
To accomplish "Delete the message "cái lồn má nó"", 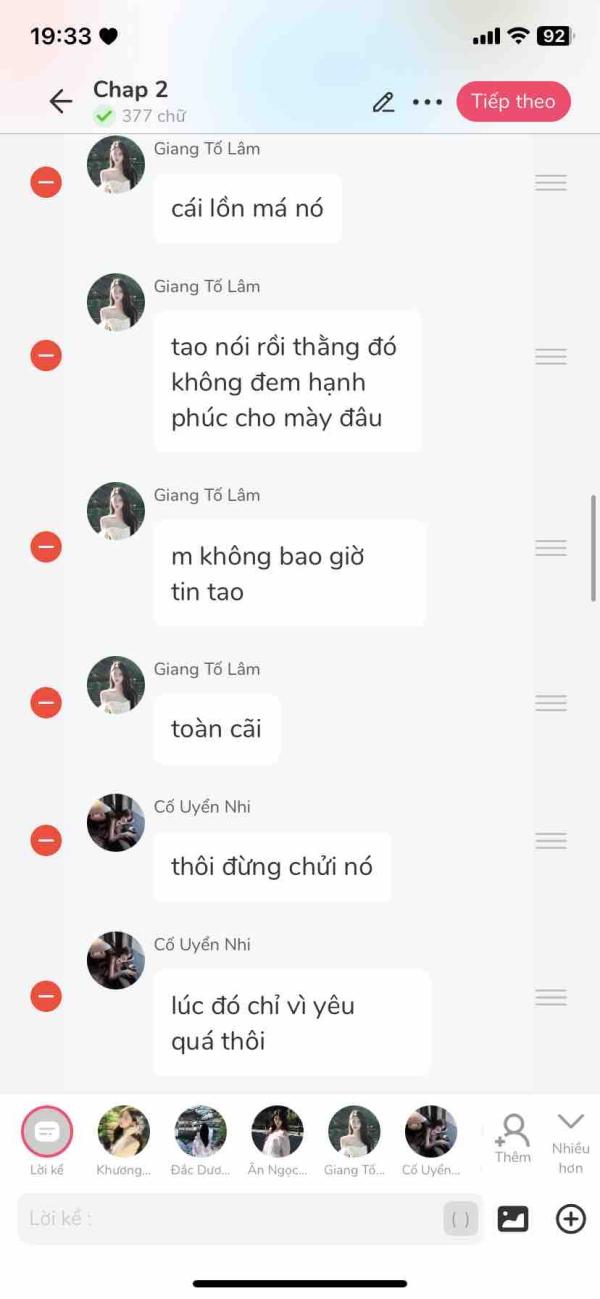I will (46, 182).
